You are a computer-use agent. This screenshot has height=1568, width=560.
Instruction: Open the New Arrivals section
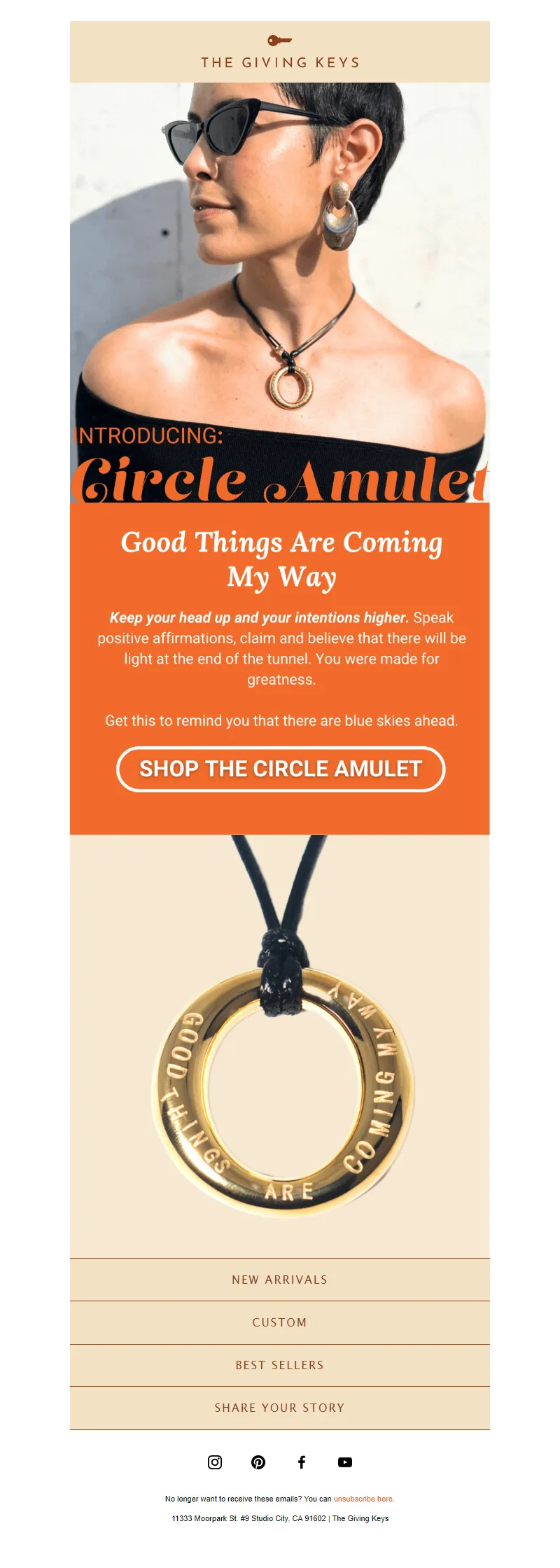[280, 1280]
